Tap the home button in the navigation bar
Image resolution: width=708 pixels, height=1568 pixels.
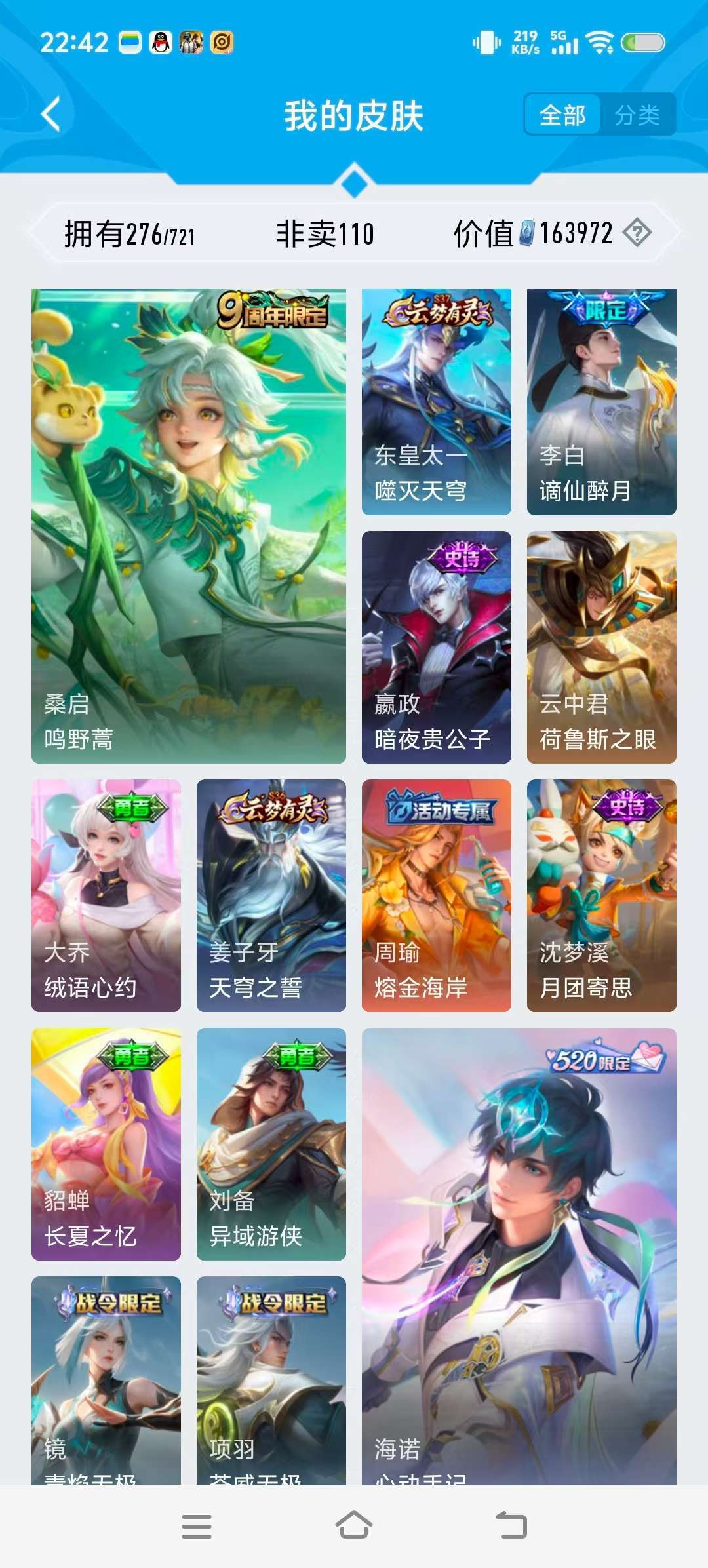pos(354,1522)
